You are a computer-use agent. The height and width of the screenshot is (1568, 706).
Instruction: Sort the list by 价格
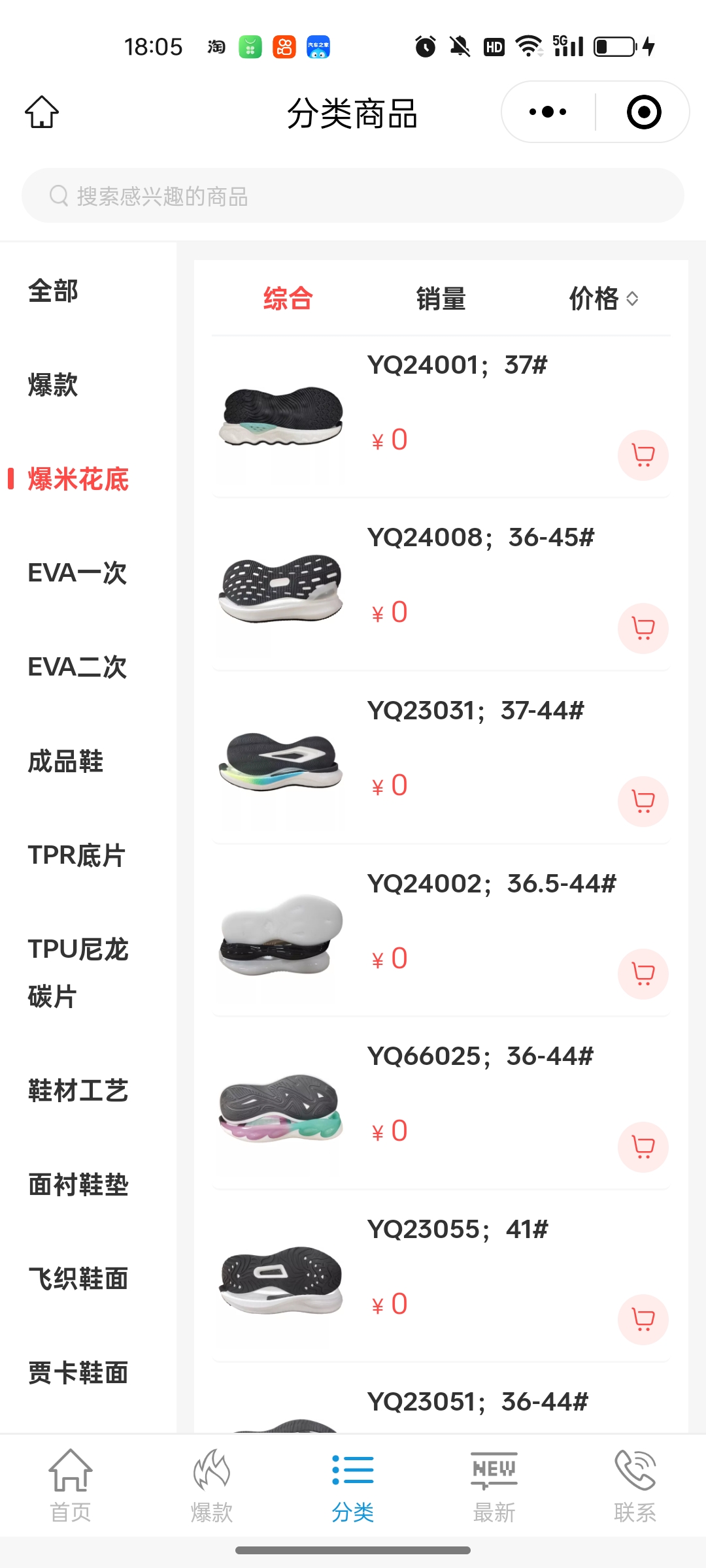pyautogui.click(x=603, y=299)
